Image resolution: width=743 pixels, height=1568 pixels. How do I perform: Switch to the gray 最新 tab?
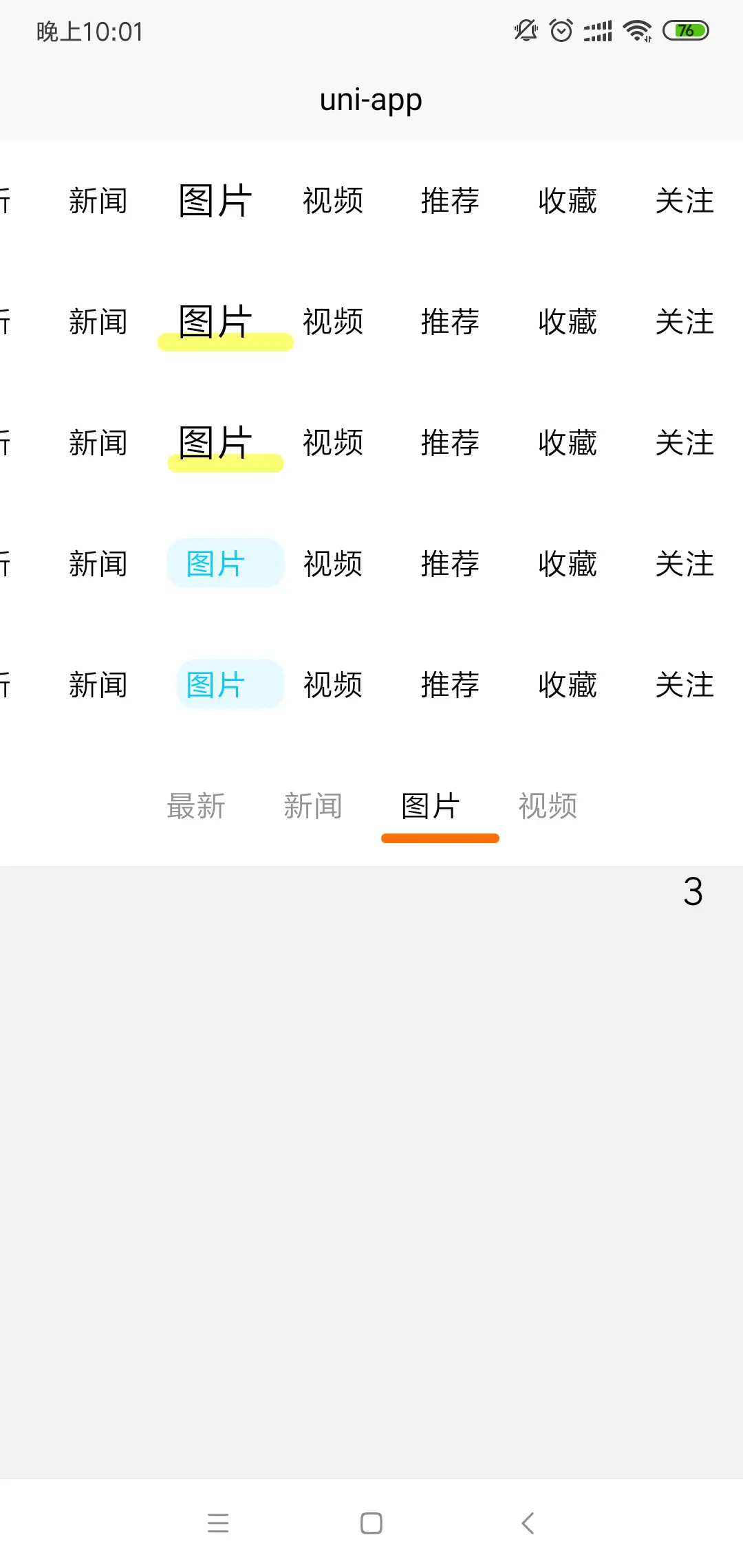[x=196, y=806]
